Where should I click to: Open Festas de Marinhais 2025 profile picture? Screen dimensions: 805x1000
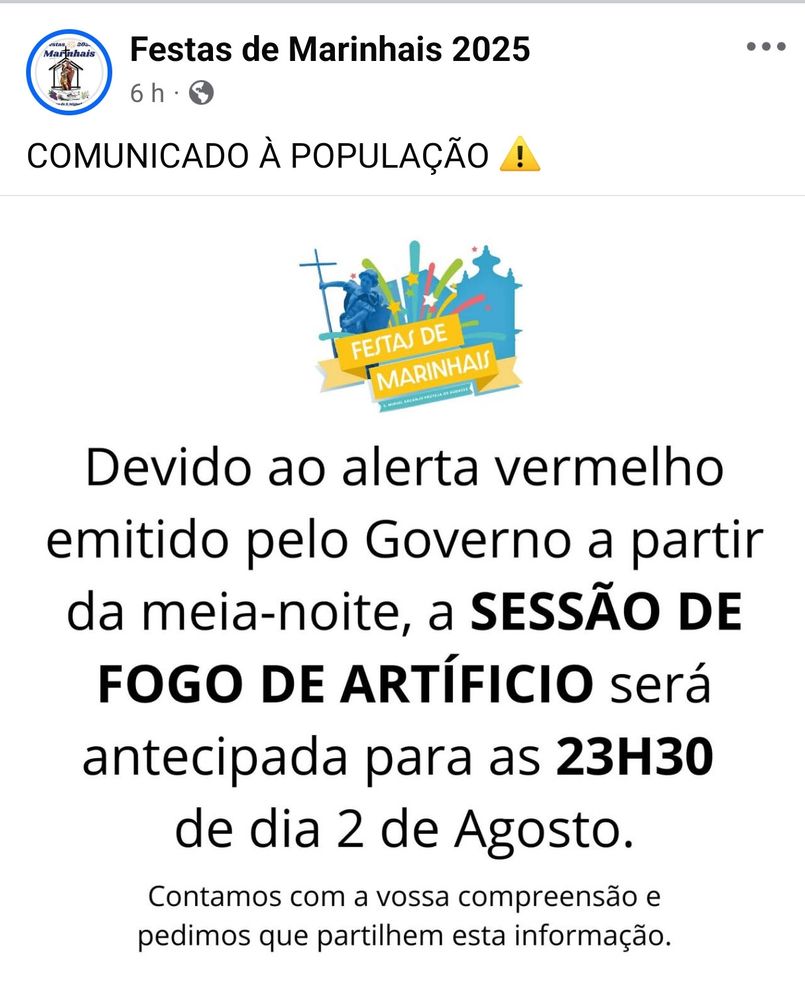(x=69, y=72)
